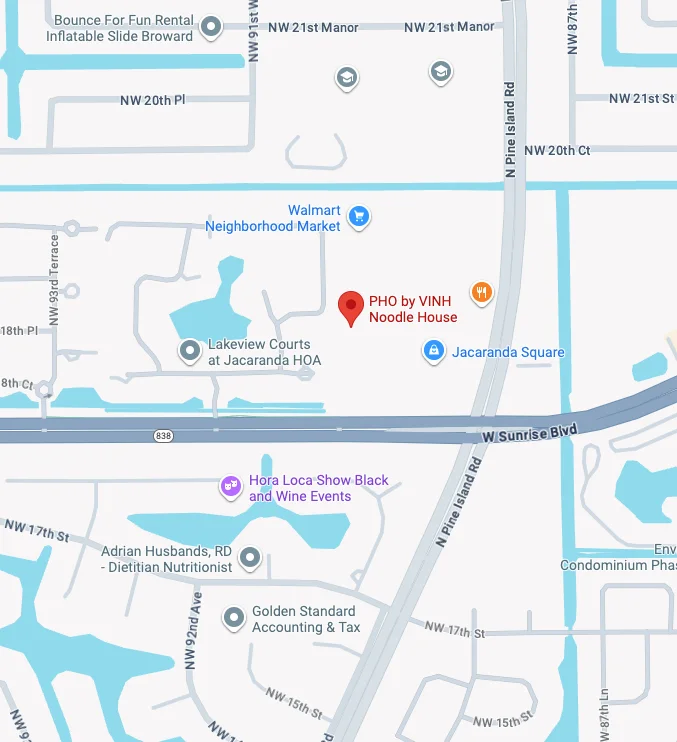The height and width of the screenshot is (742, 677).
Task: Open Bounce For Fun Rental marker
Action: pos(211,27)
